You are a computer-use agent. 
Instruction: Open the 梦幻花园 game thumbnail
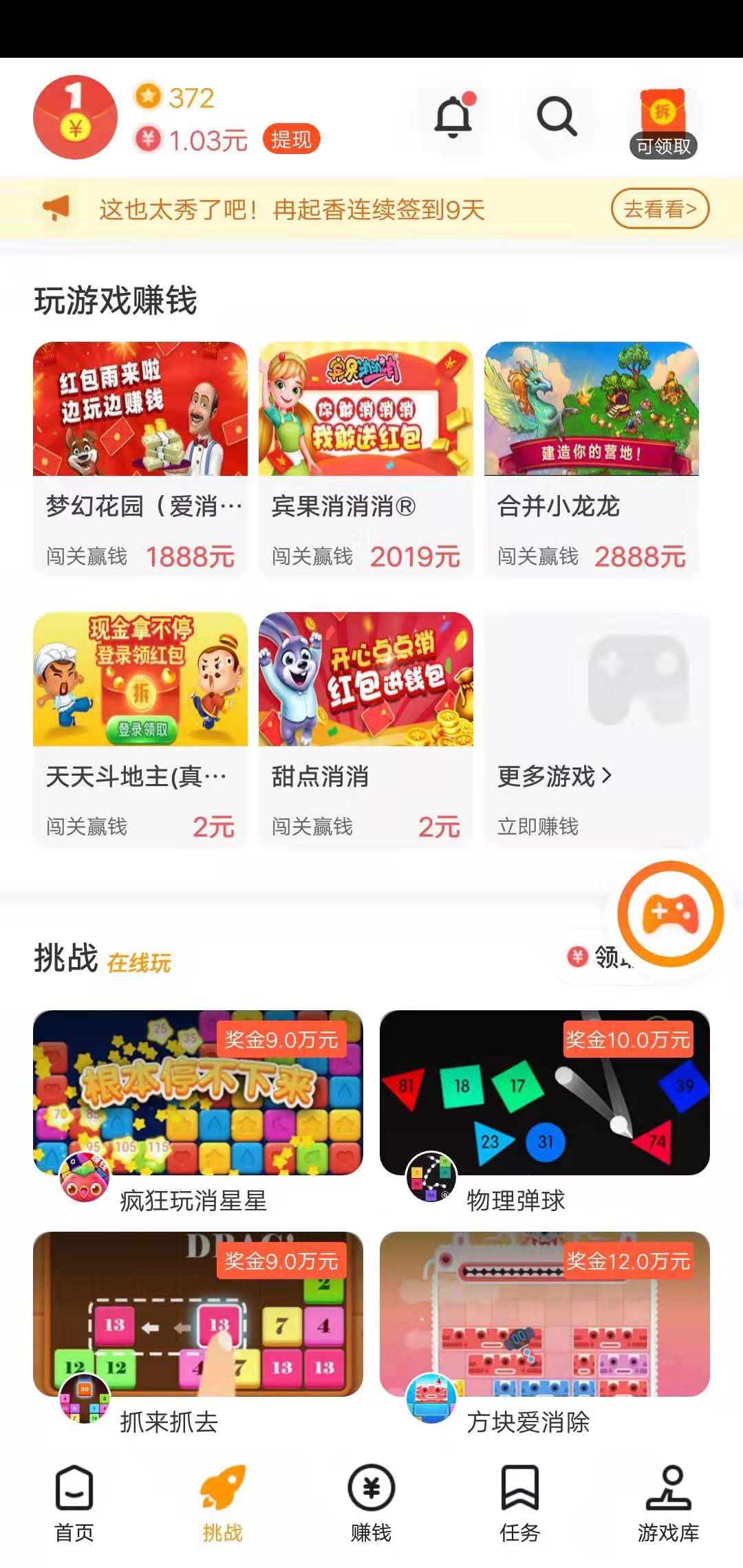tap(141, 409)
